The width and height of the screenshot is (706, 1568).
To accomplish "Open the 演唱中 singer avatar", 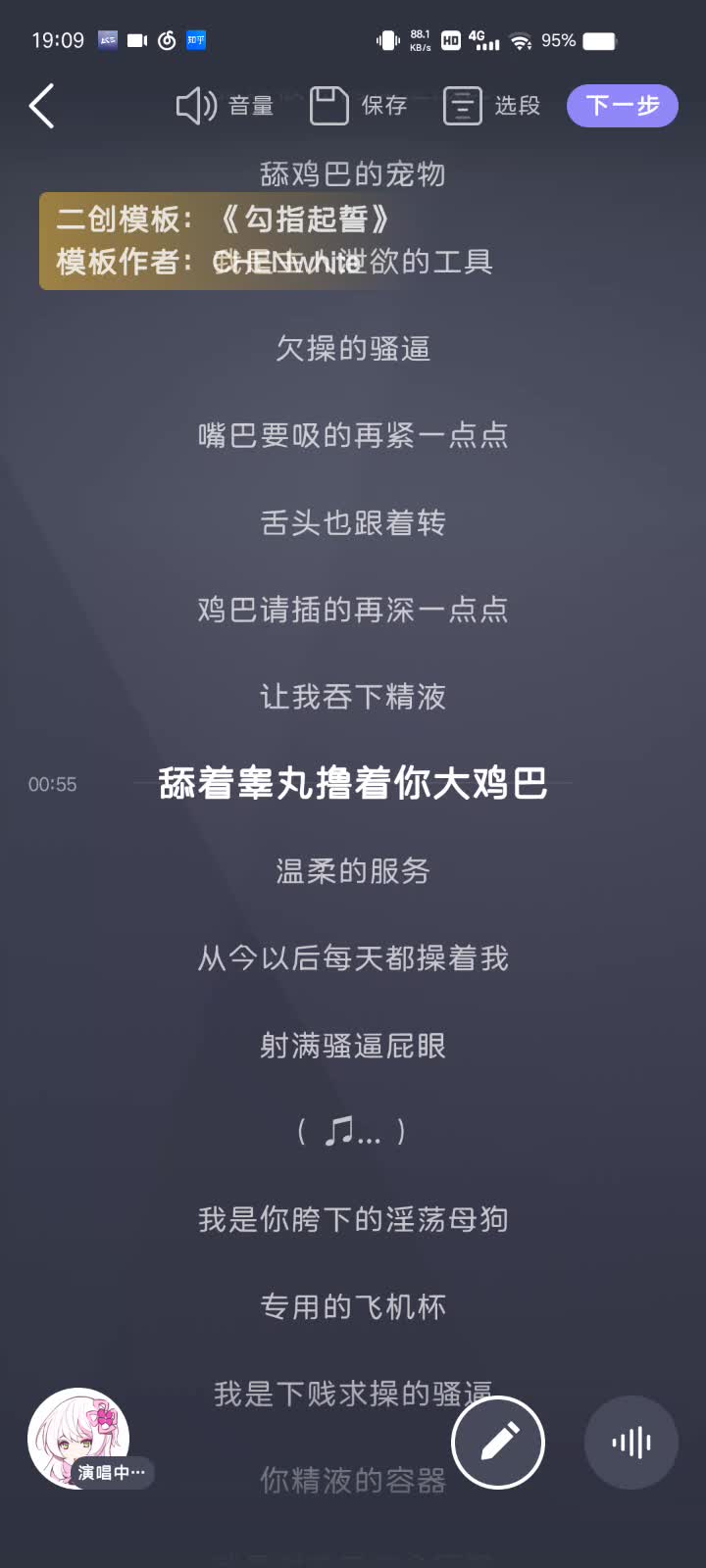I will [78, 1439].
